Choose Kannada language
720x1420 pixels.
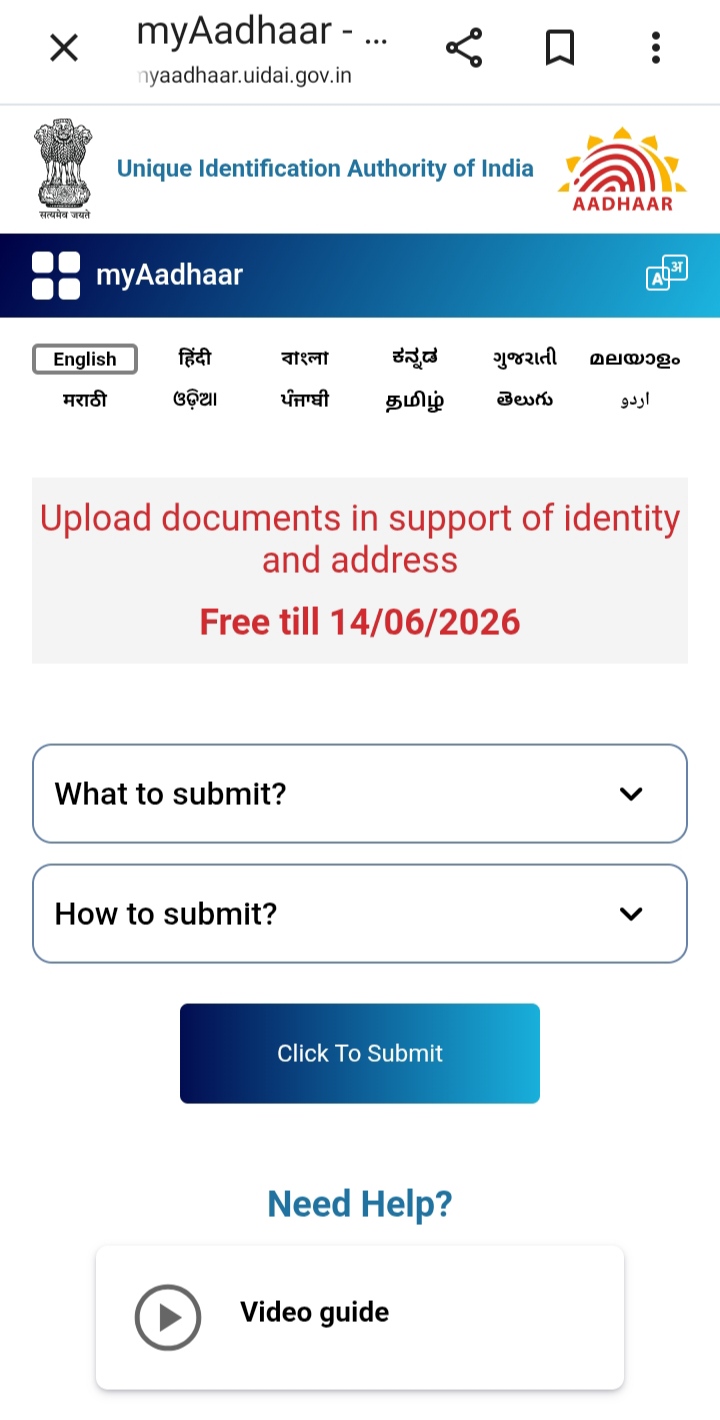point(414,358)
